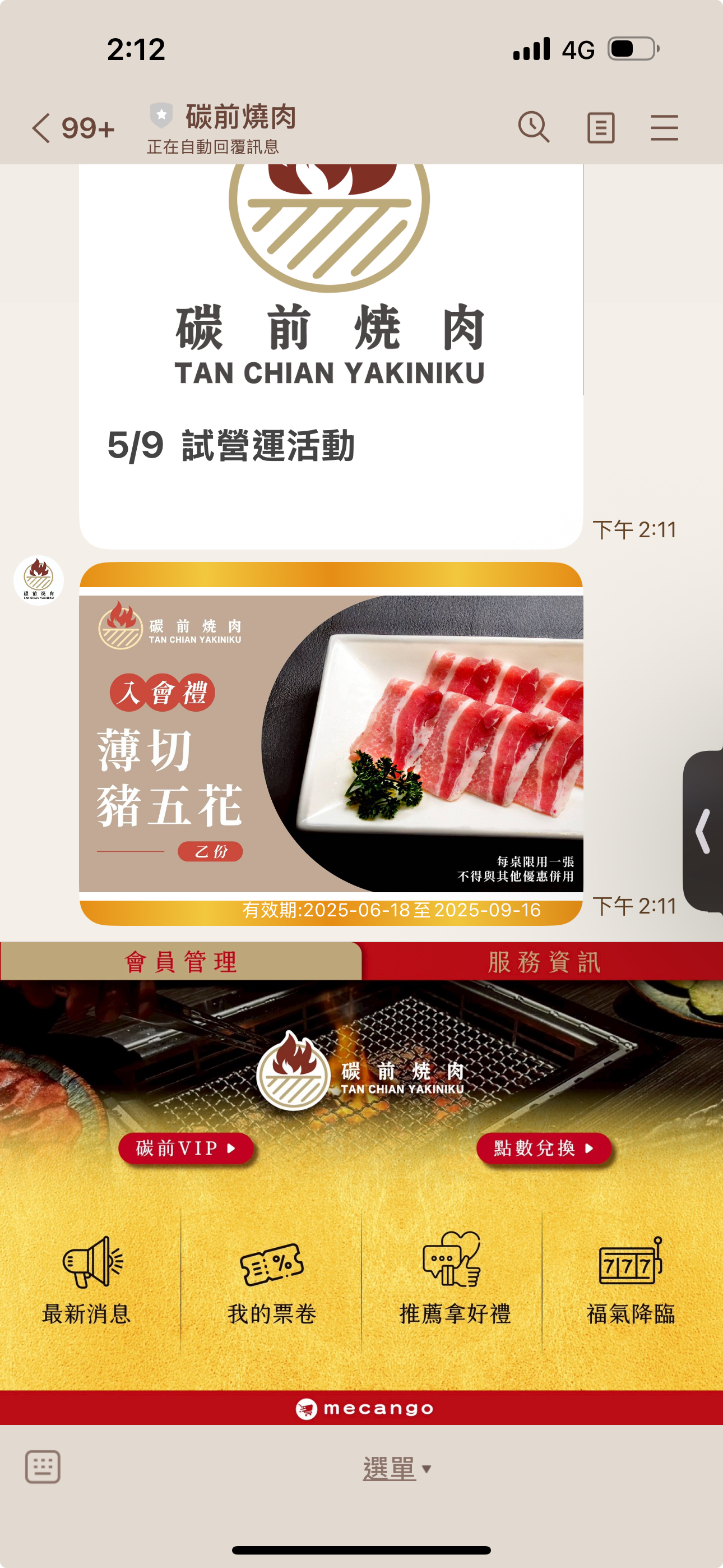Search within this chat
Viewport: 723px width, 1568px height.
click(x=533, y=127)
